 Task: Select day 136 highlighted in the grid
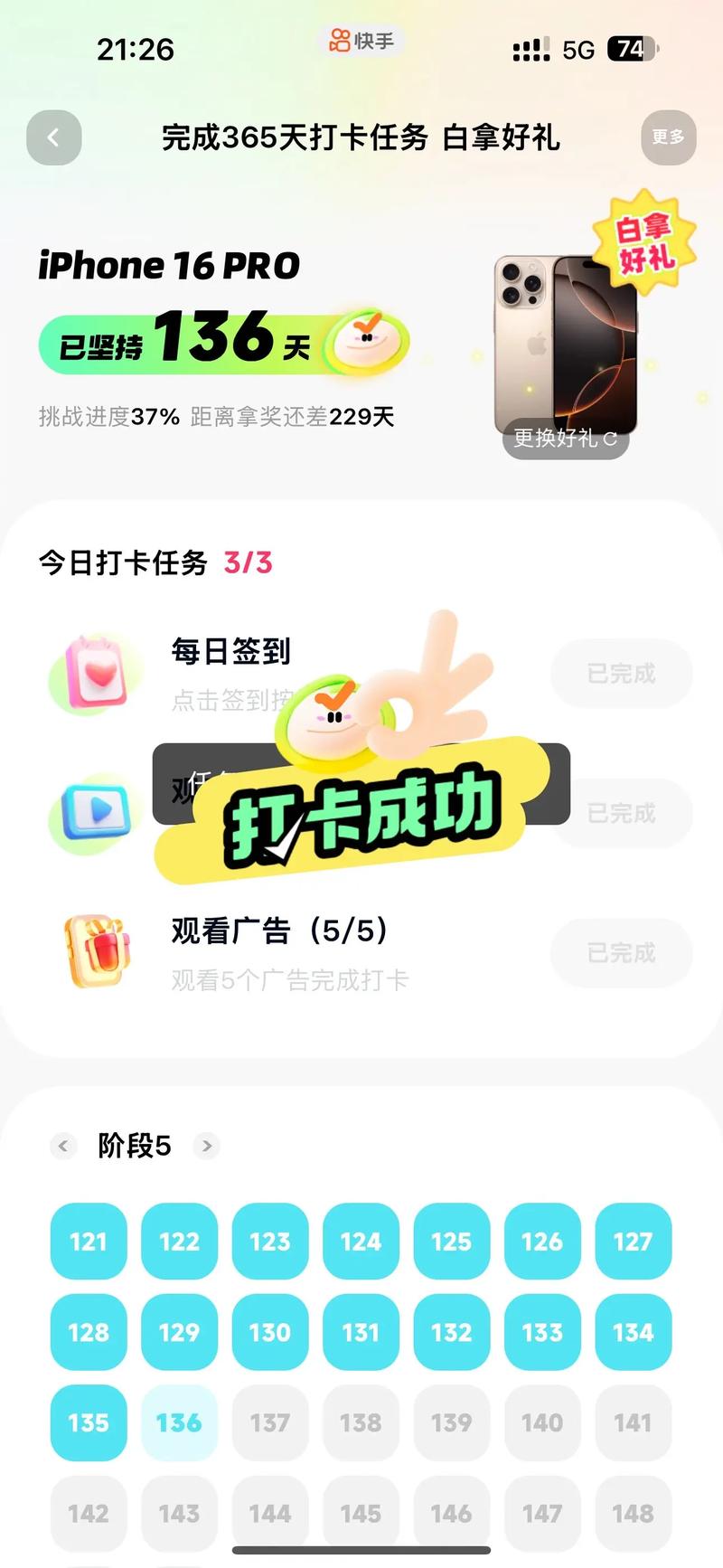[x=179, y=1422]
